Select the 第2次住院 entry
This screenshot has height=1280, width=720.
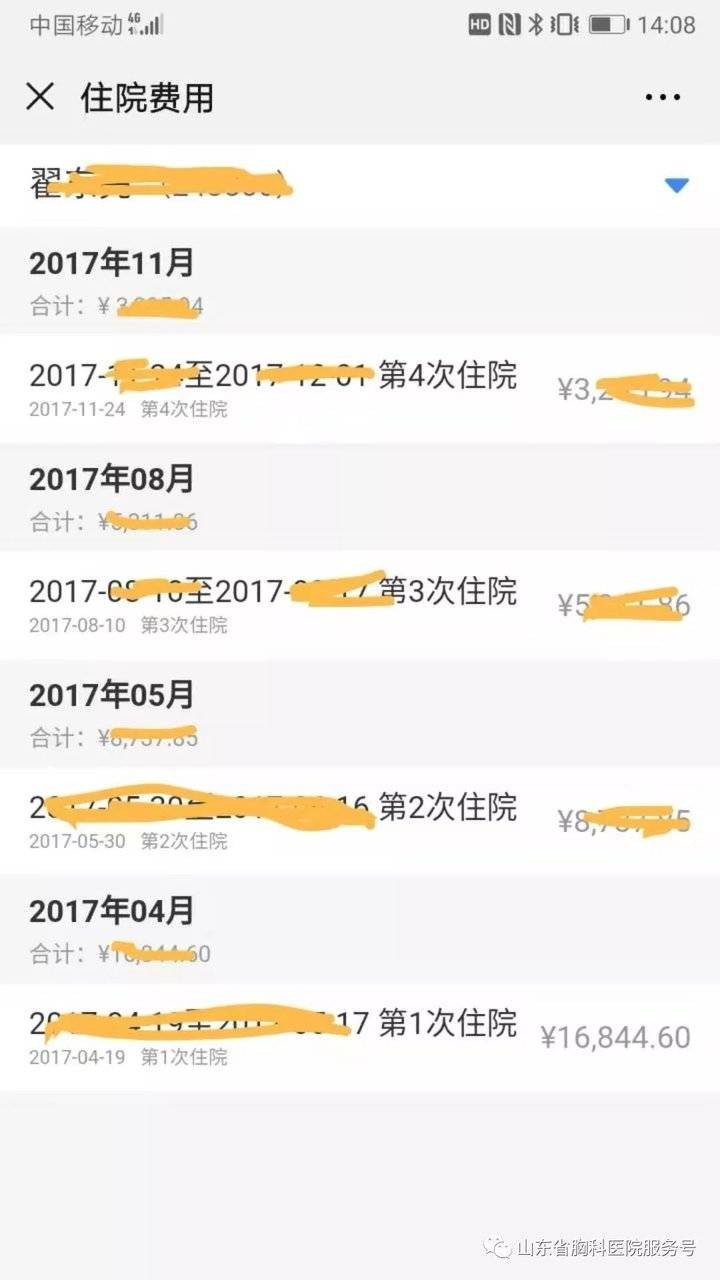pos(360,821)
